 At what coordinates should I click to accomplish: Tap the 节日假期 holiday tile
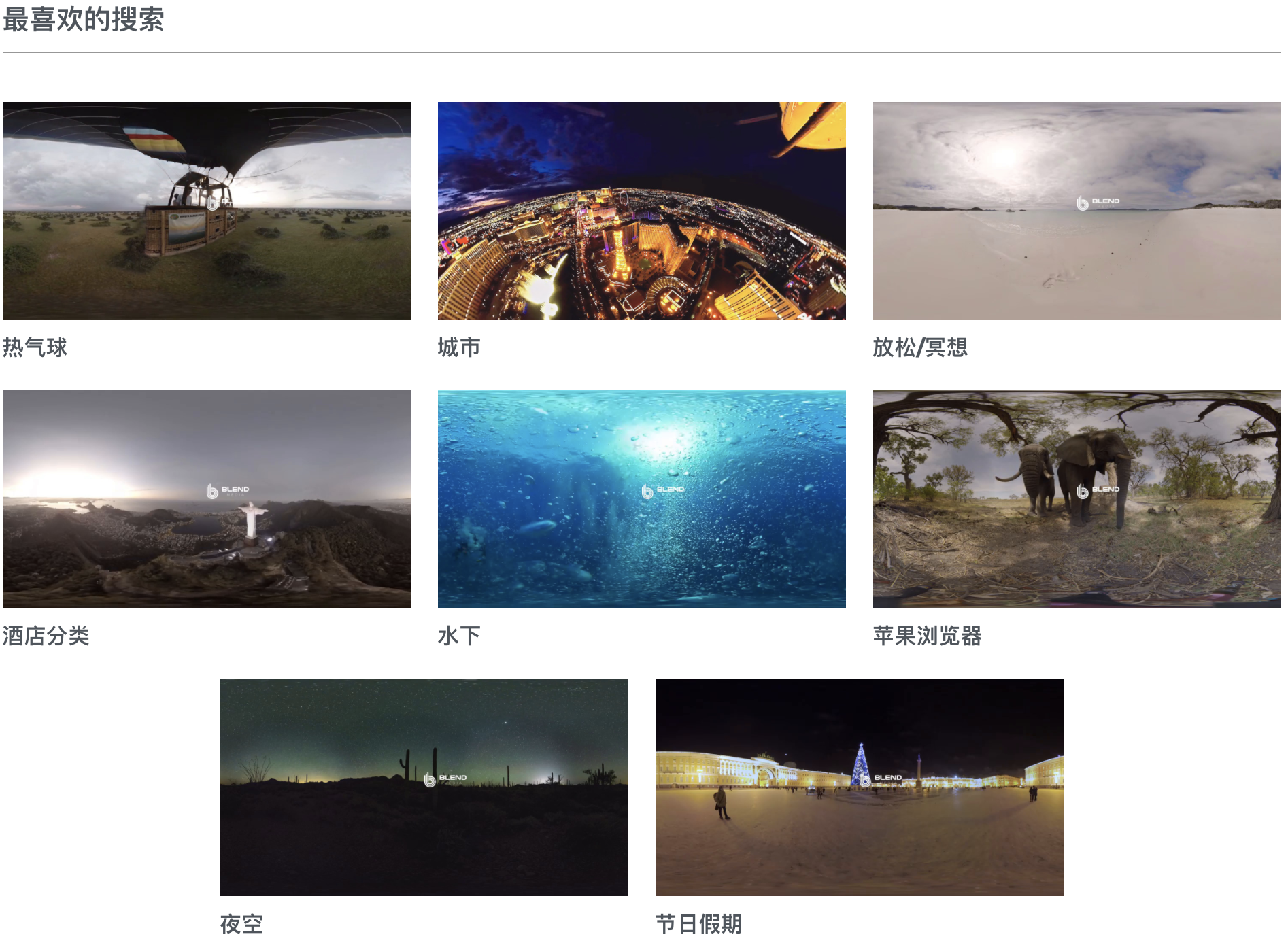tap(859, 787)
